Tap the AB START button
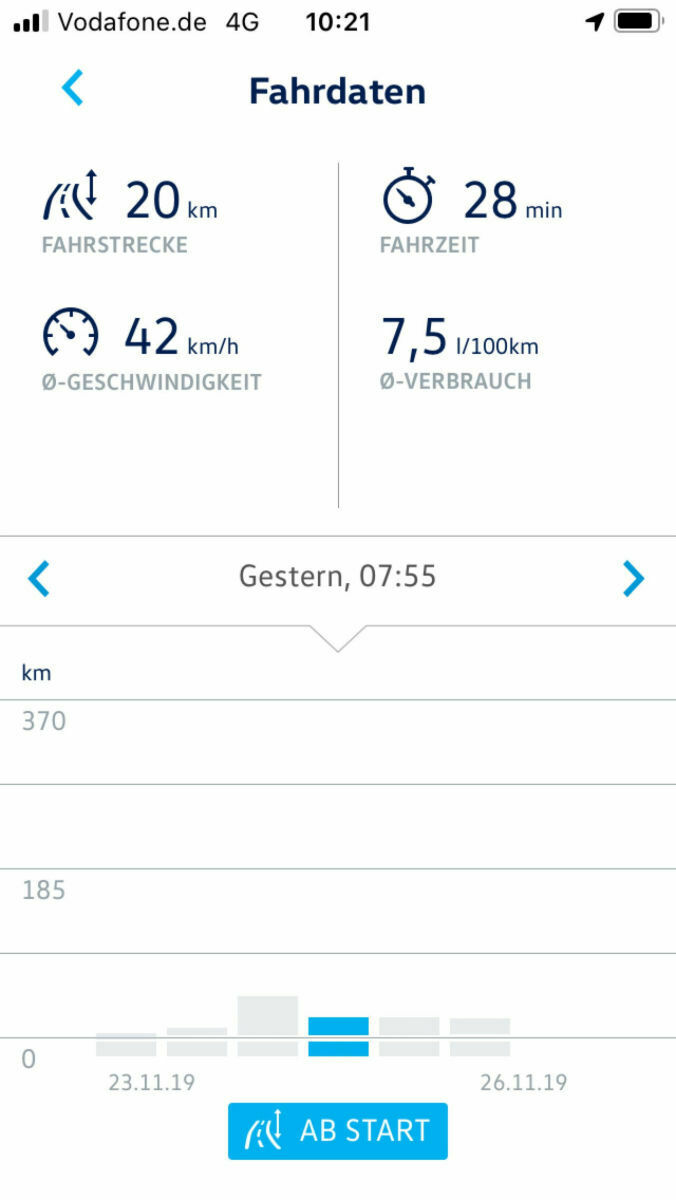 [337, 1131]
